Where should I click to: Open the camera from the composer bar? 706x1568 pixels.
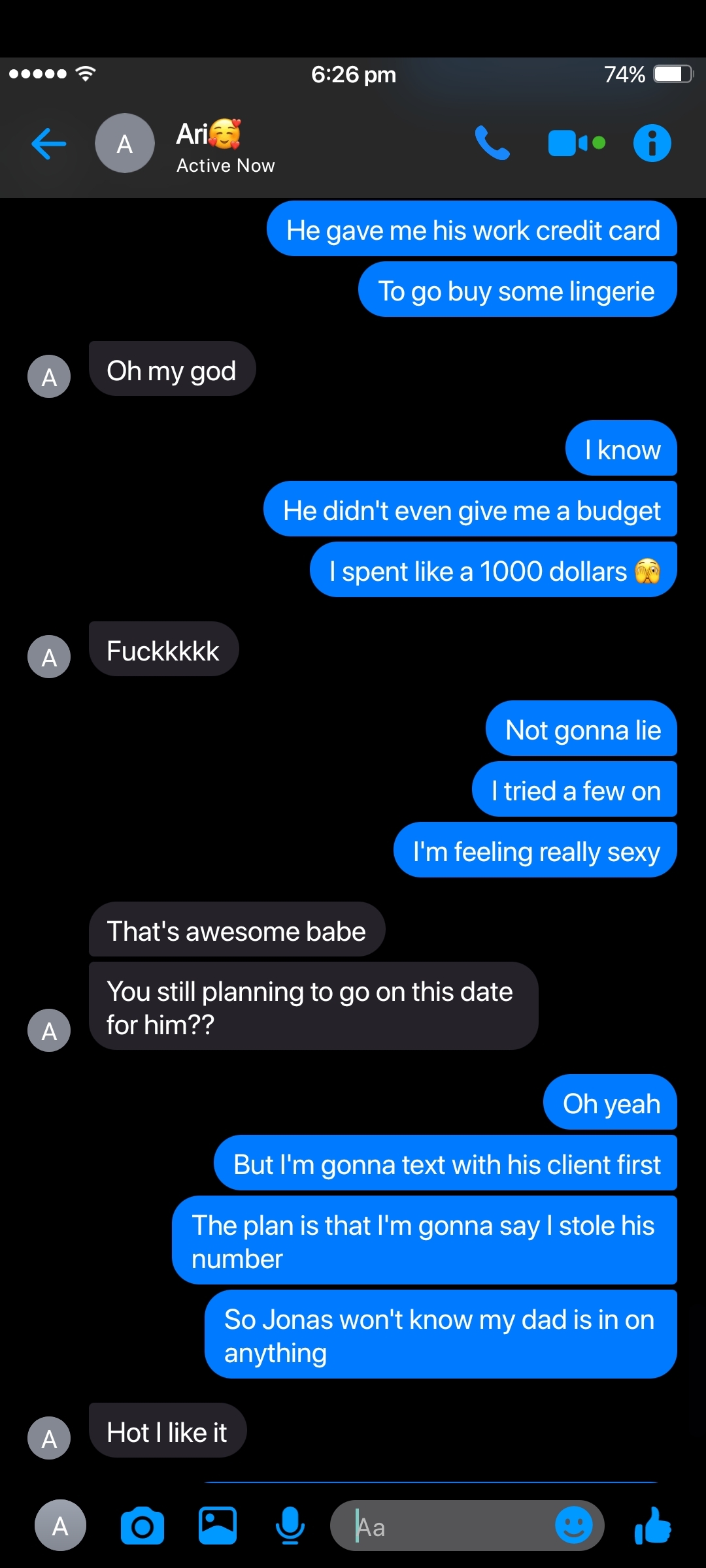[143, 1526]
